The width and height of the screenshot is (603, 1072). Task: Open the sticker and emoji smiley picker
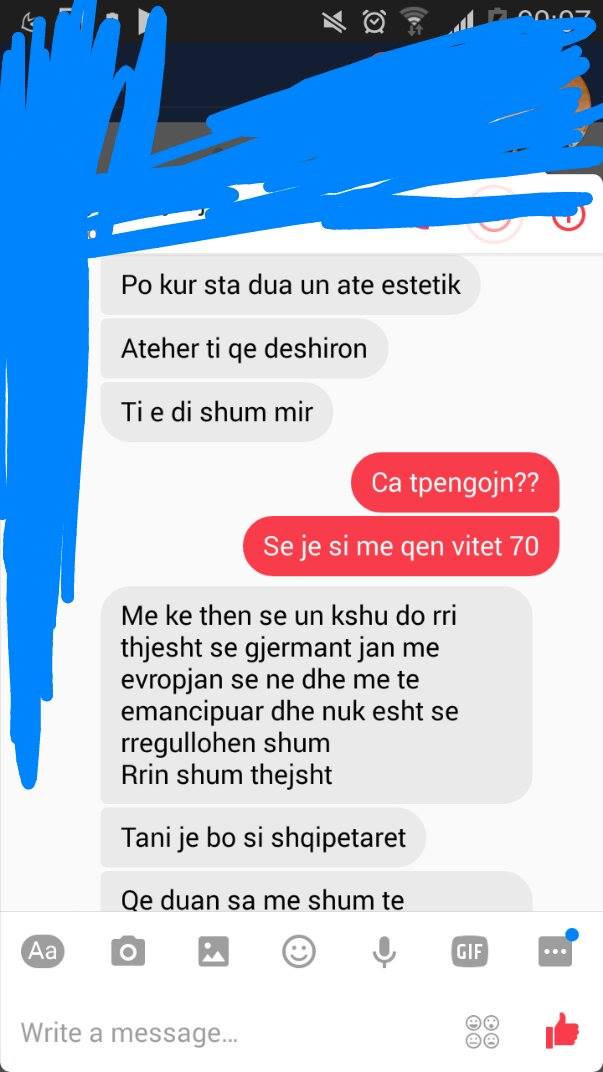(298, 951)
